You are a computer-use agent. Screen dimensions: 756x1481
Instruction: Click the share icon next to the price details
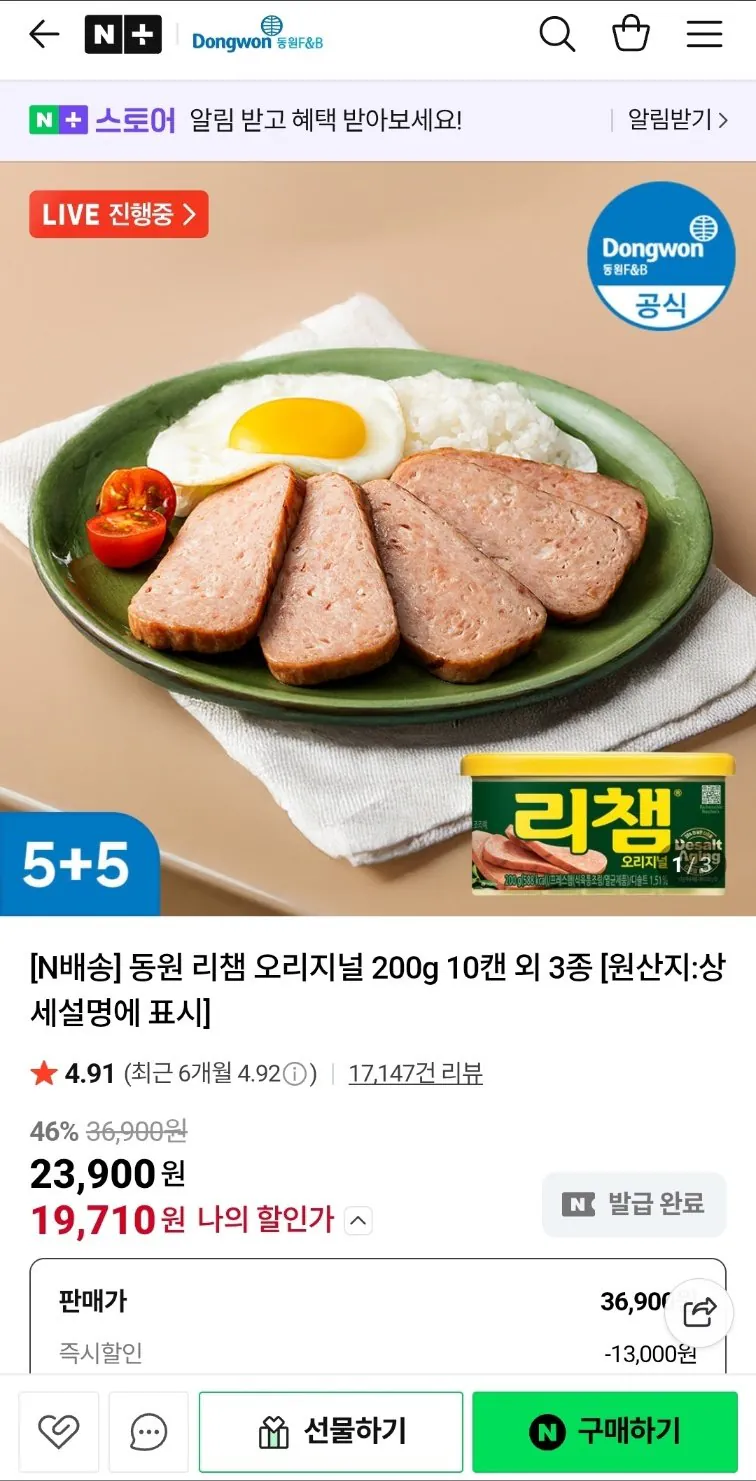pyautogui.click(x=699, y=1313)
